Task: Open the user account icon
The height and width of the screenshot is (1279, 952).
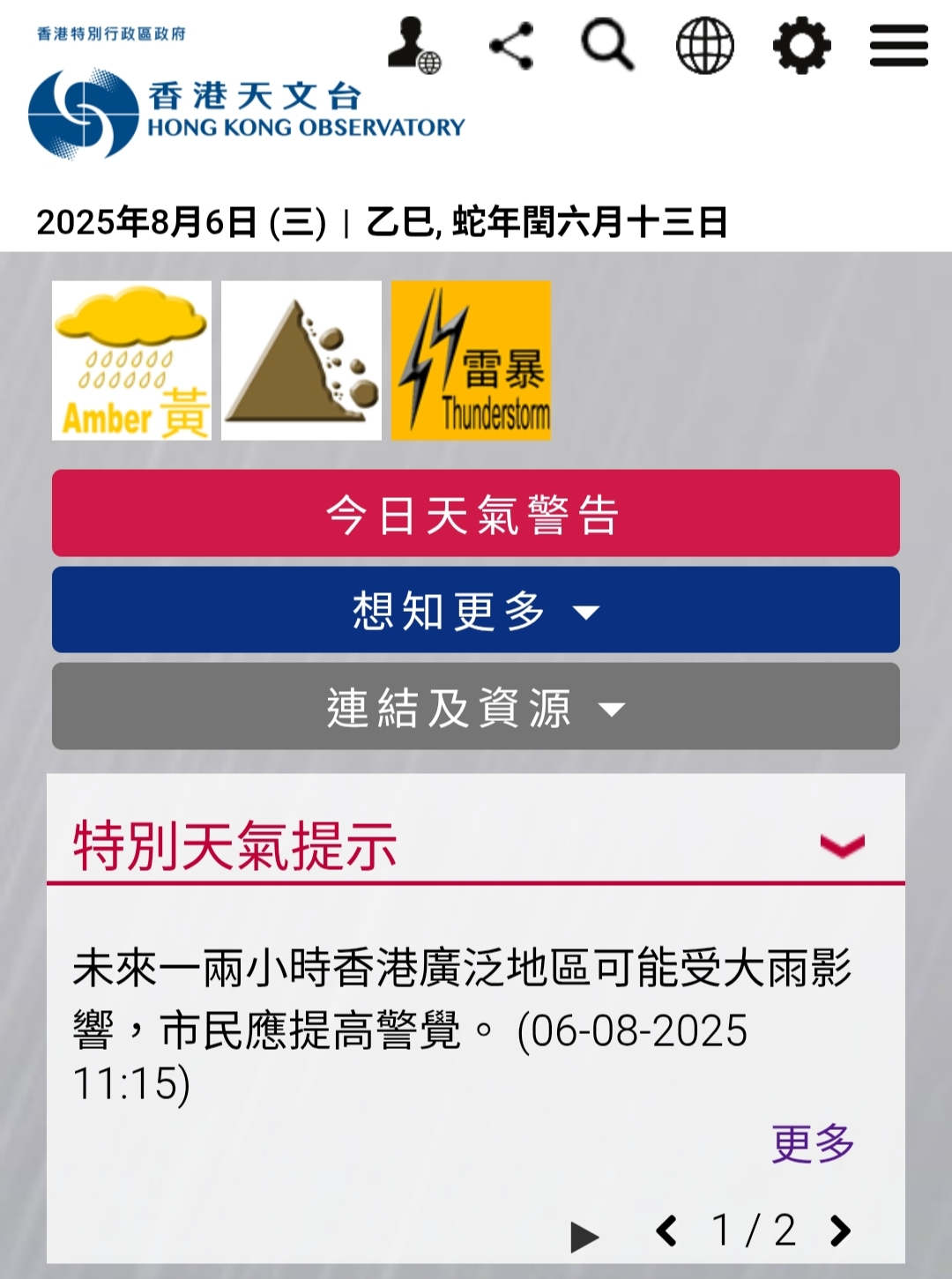Action: 414,46
